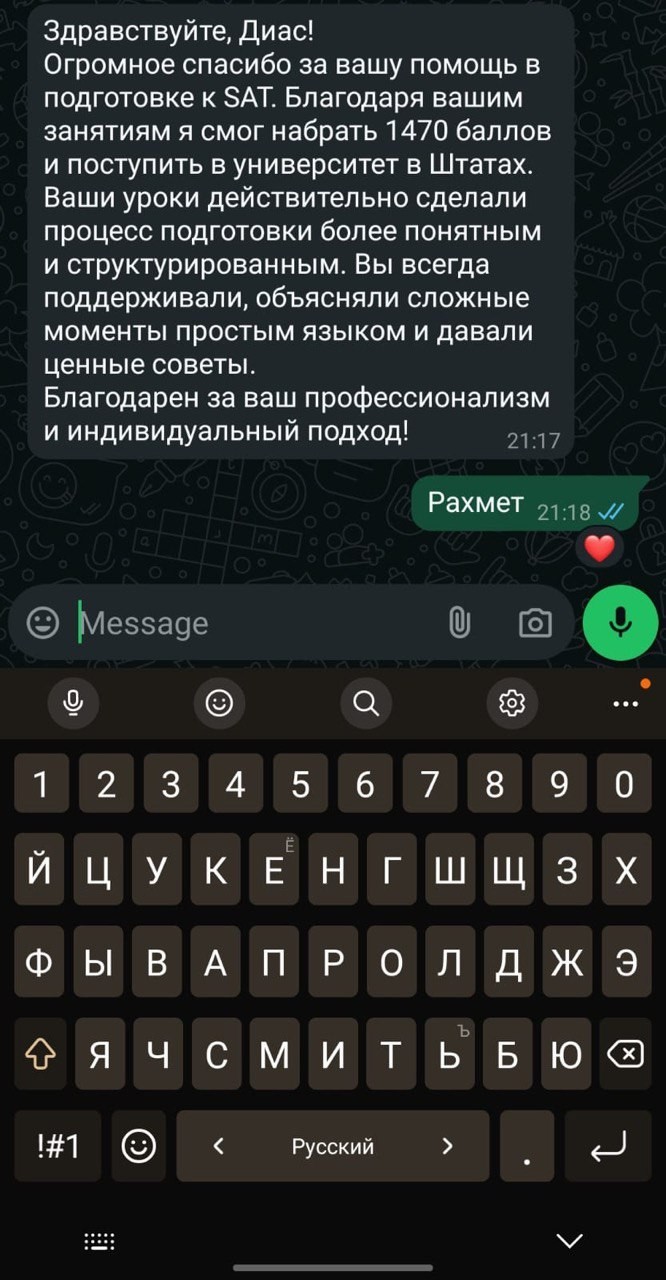Tap the heart reaction under Рахмет
666x1280 pixels.
pyautogui.click(x=599, y=548)
